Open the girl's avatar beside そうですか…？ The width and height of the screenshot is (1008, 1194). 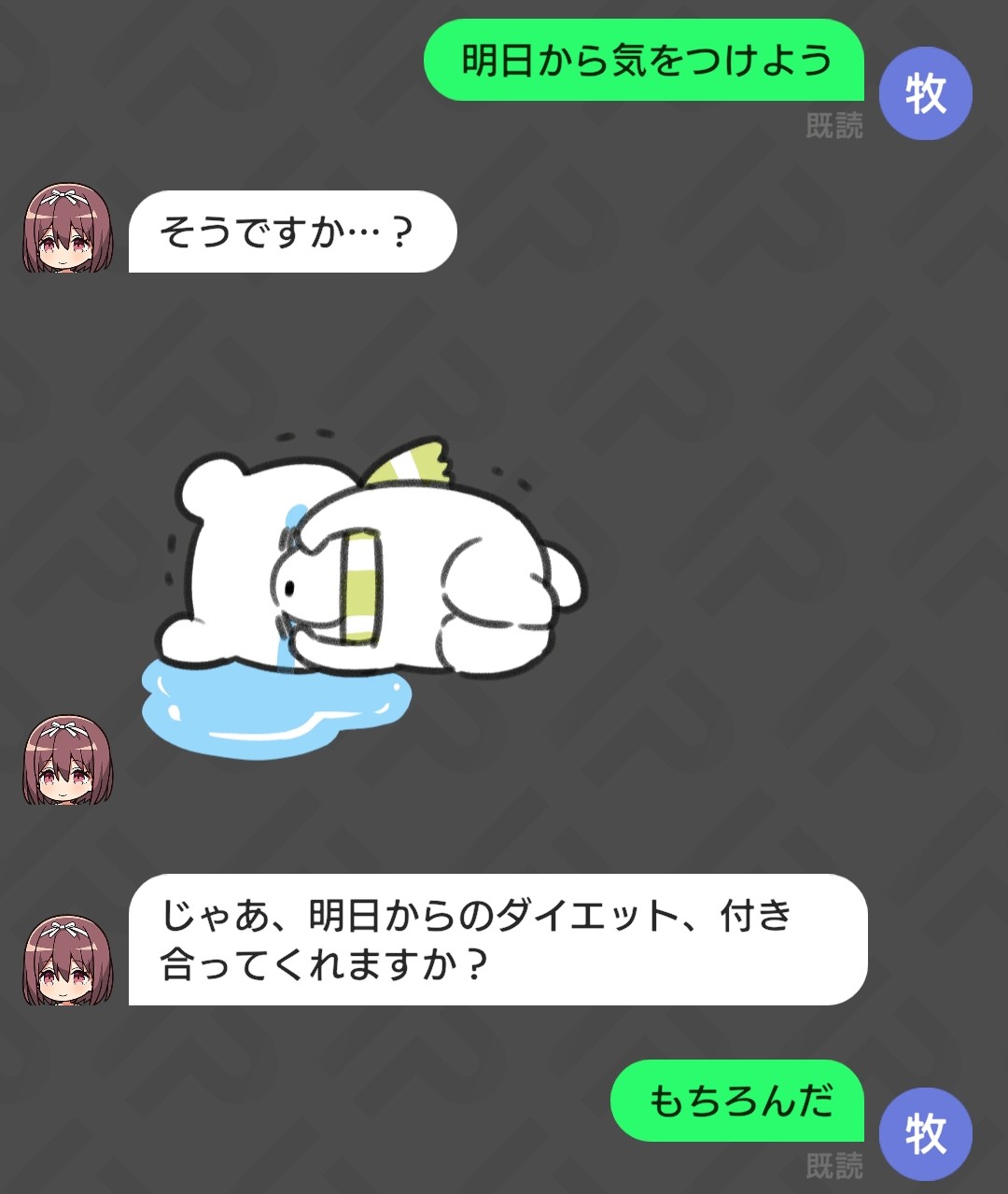tap(67, 229)
